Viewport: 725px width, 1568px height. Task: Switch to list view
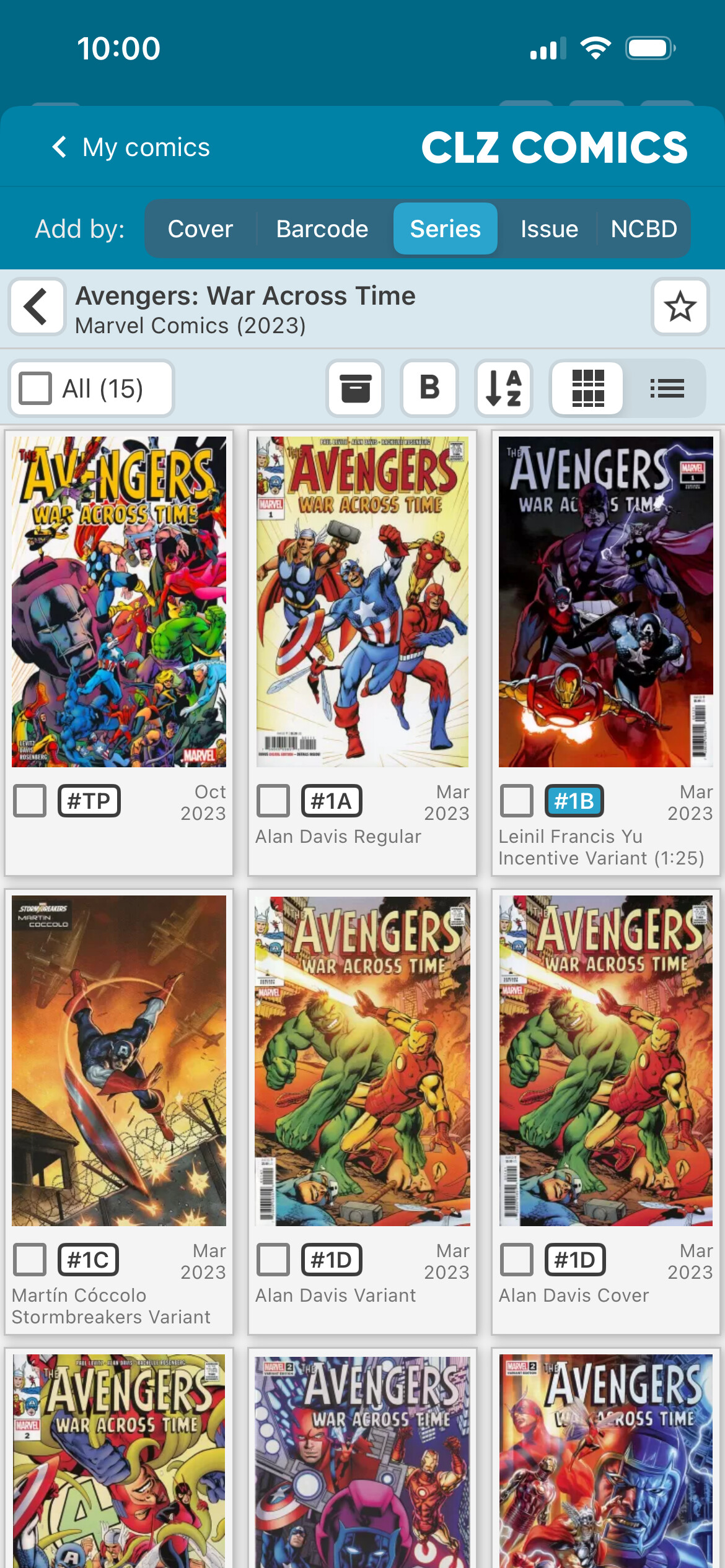[667, 388]
